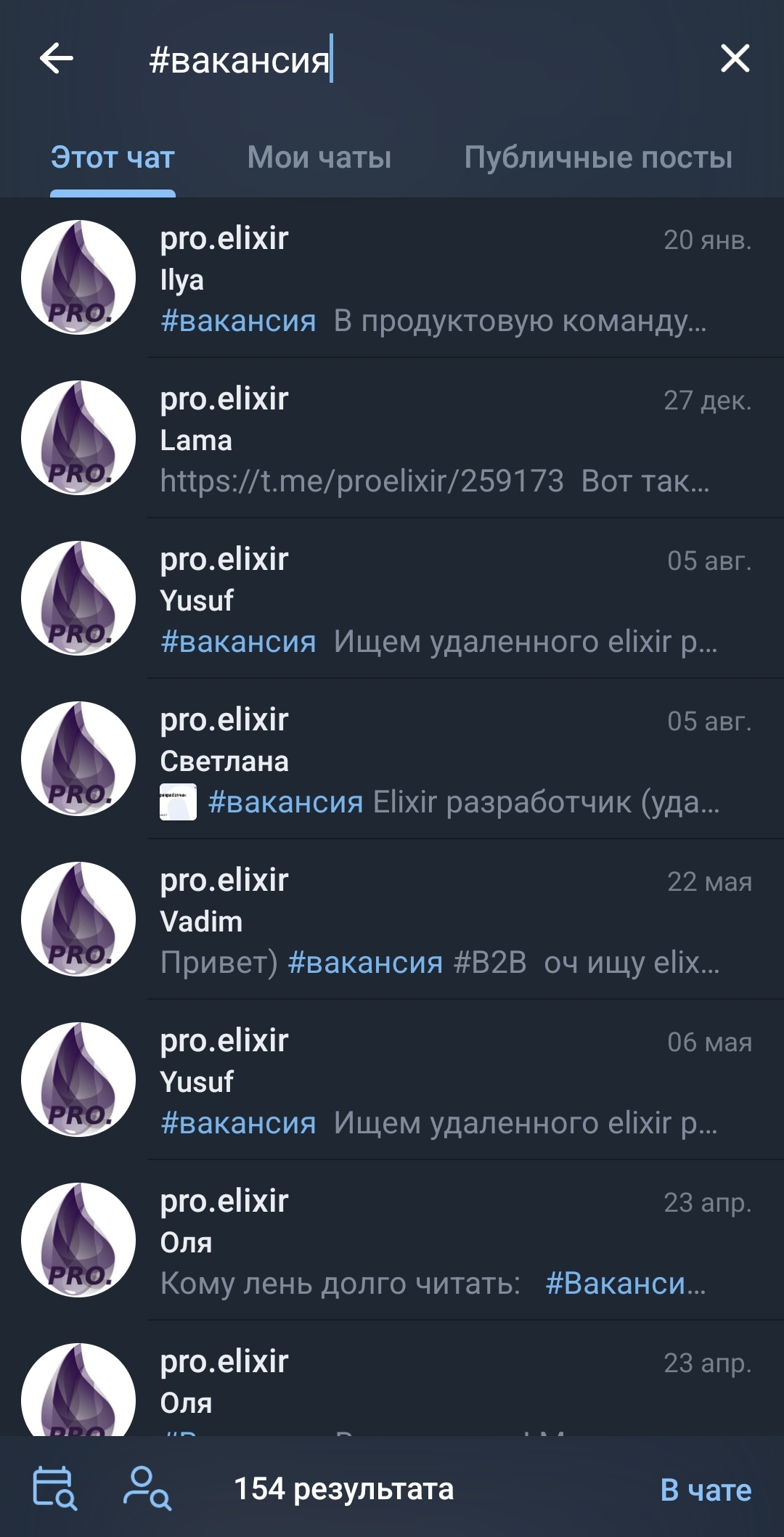Open search by date calendar icon

click(x=55, y=1488)
